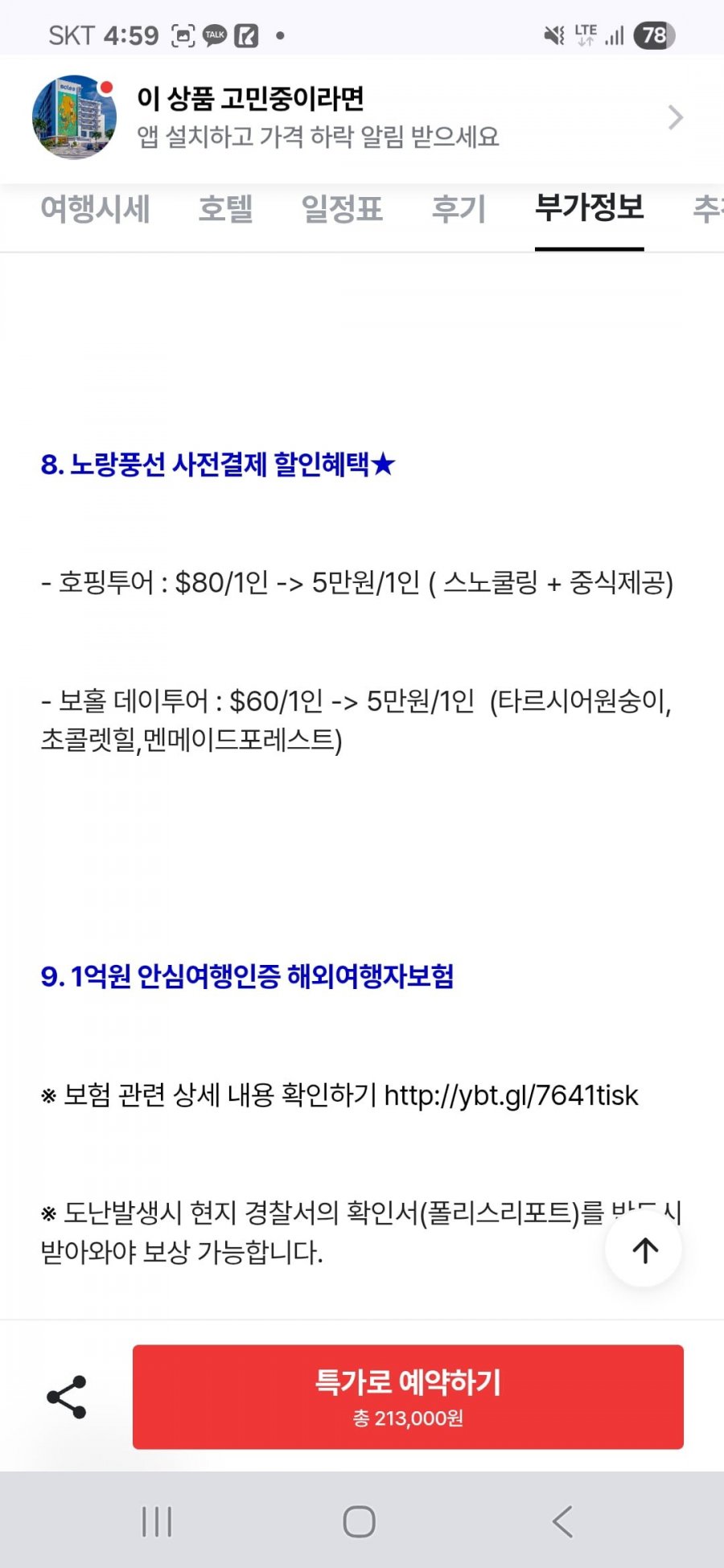The height and width of the screenshot is (1568, 724).
Task: Open the app install price alert banner
Action: click(x=362, y=118)
